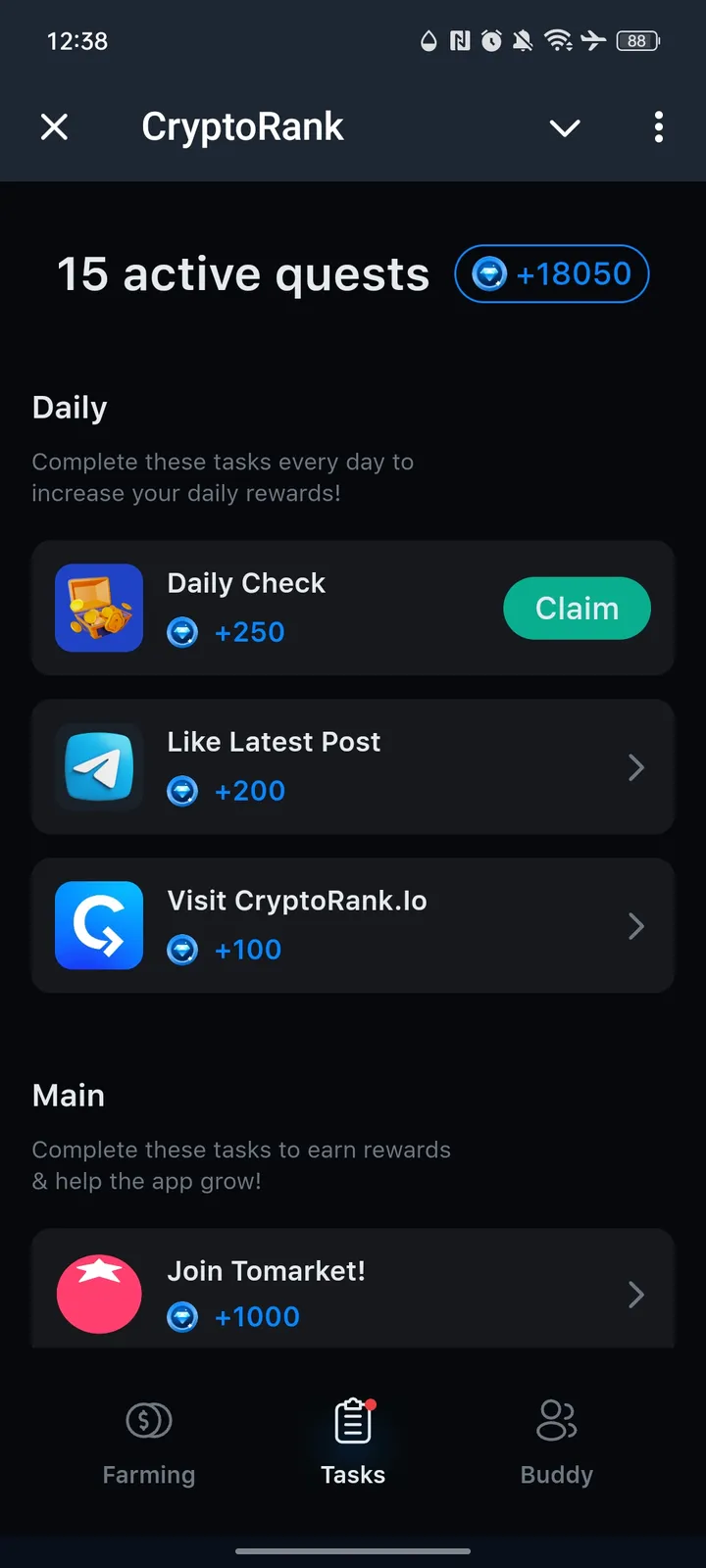Open the Farming section icon
Viewport: 706px width, 1568px height.
tap(148, 1419)
